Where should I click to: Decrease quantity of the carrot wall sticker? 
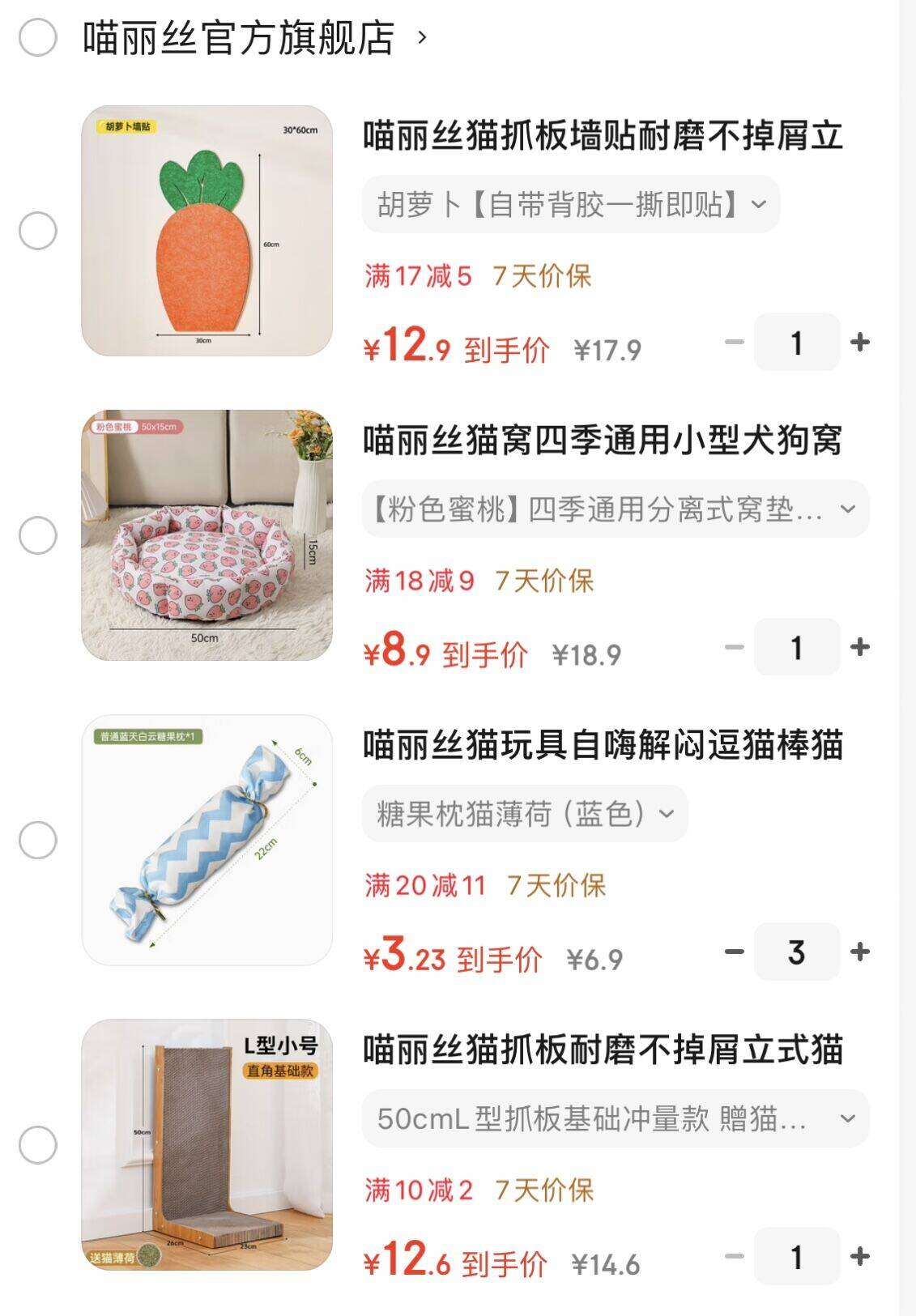click(x=734, y=343)
